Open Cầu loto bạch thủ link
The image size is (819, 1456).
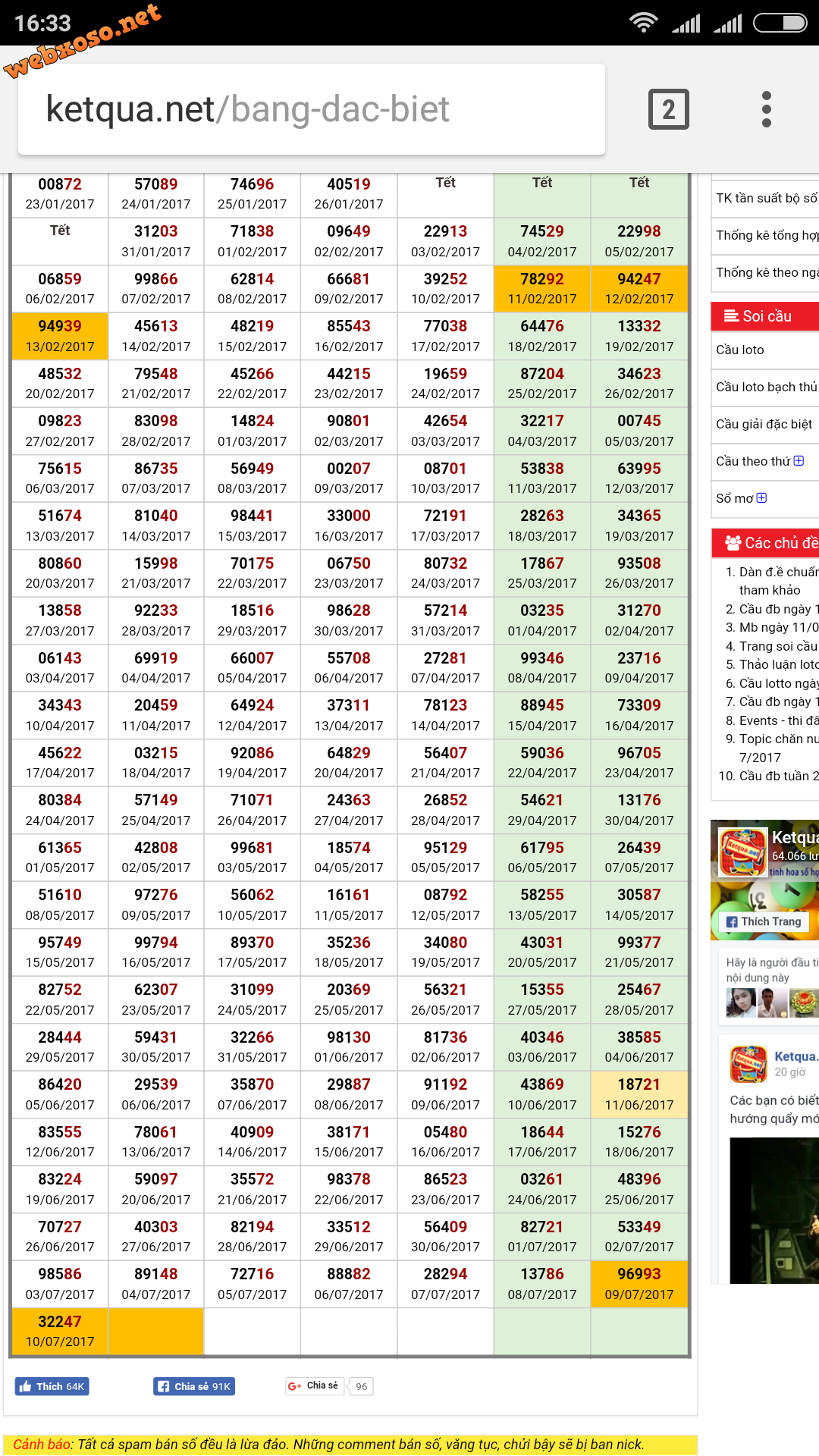[x=767, y=387]
